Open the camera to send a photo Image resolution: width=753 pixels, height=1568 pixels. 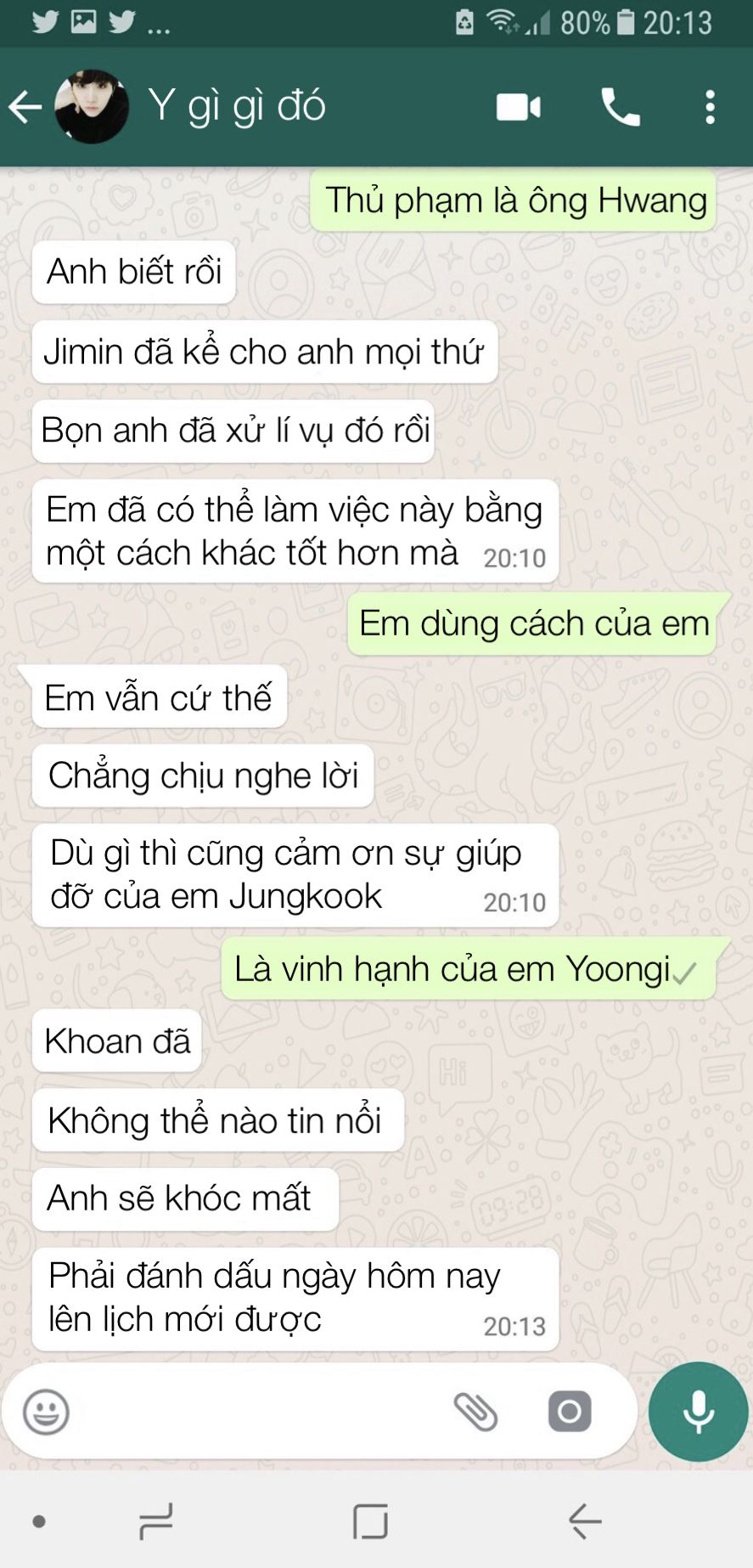570,1412
